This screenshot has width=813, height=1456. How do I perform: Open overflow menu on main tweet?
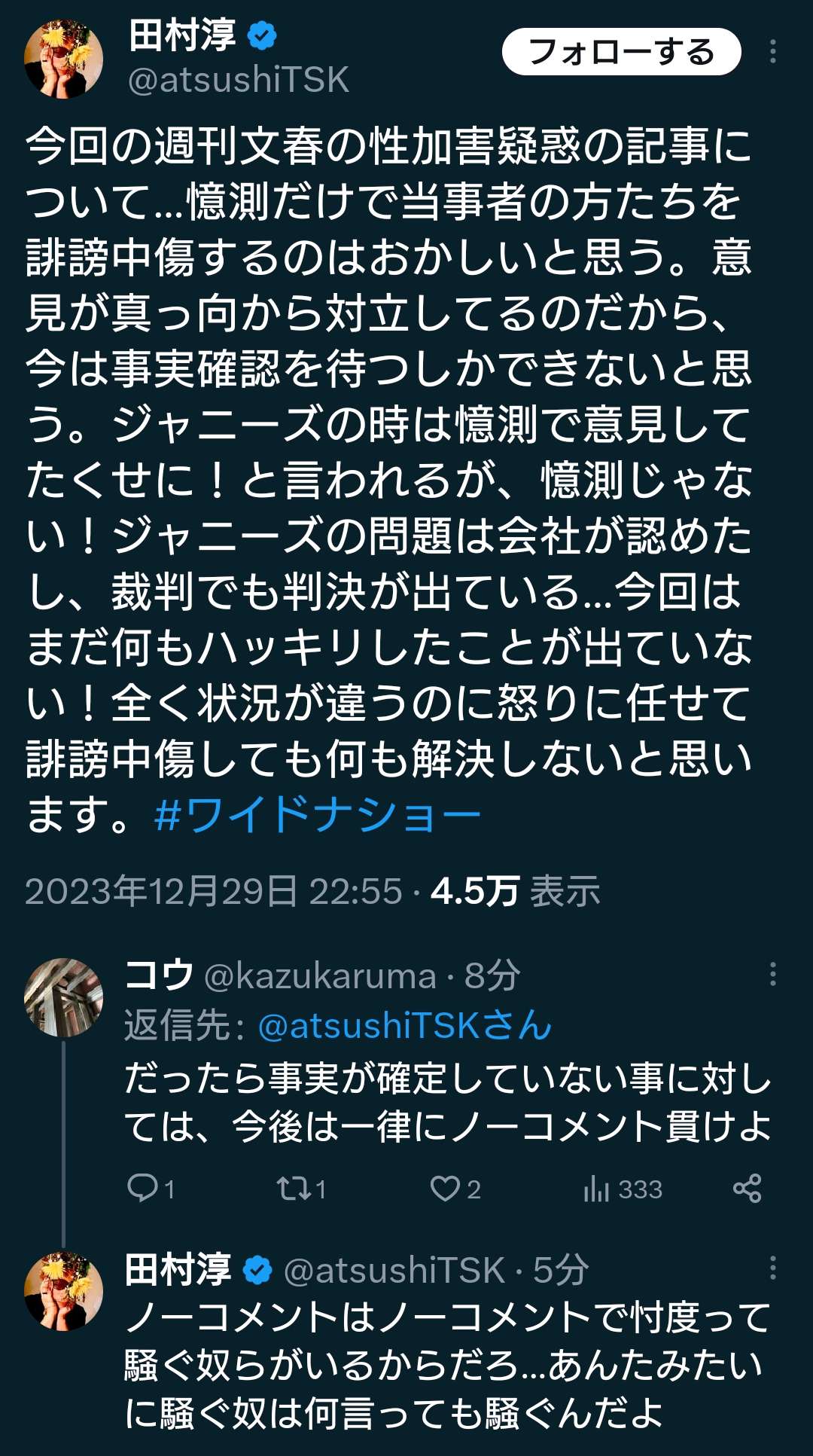tap(772, 52)
